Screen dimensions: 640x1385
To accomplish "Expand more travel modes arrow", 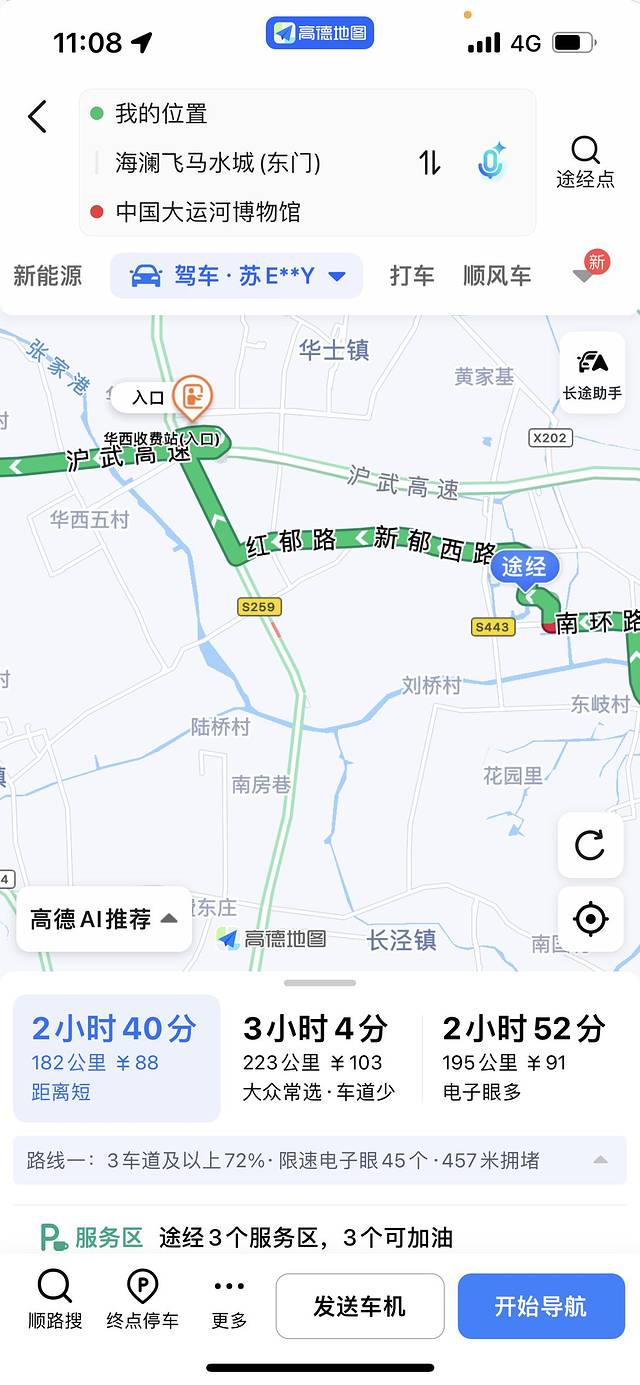I will 585,276.
